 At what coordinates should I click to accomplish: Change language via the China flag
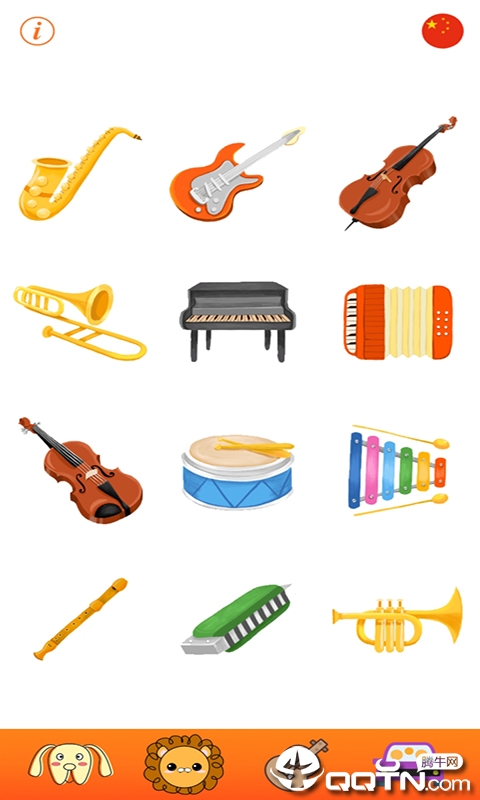(x=442, y=31)
